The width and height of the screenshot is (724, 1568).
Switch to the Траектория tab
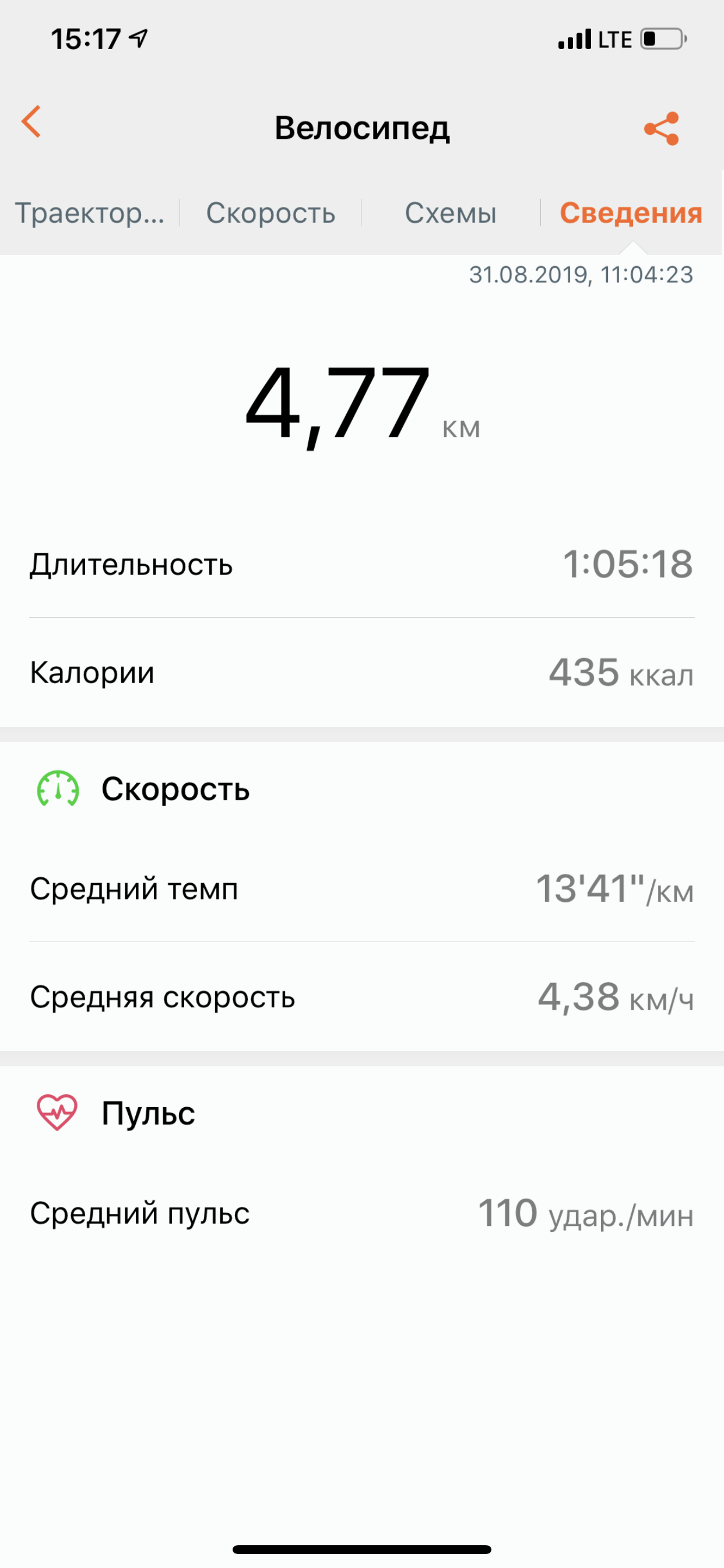[x=89, y=213]
